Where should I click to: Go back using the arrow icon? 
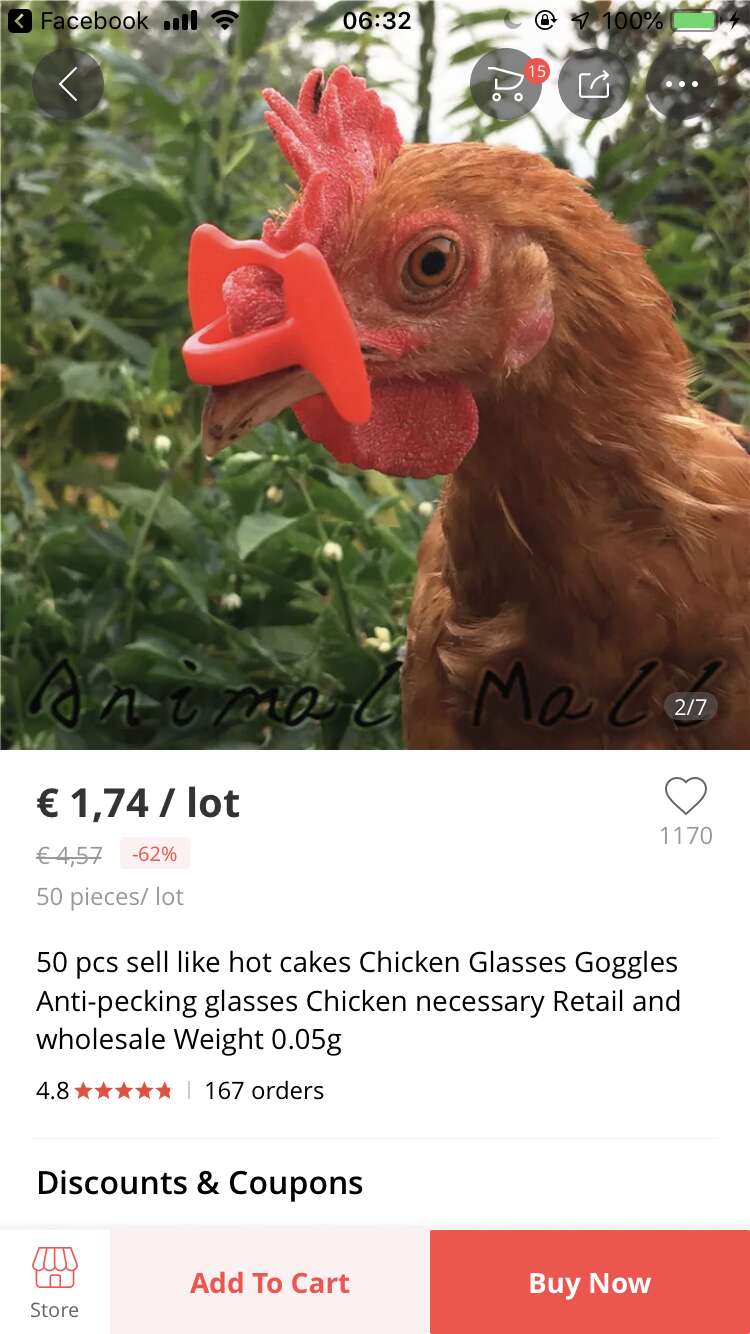68,85
